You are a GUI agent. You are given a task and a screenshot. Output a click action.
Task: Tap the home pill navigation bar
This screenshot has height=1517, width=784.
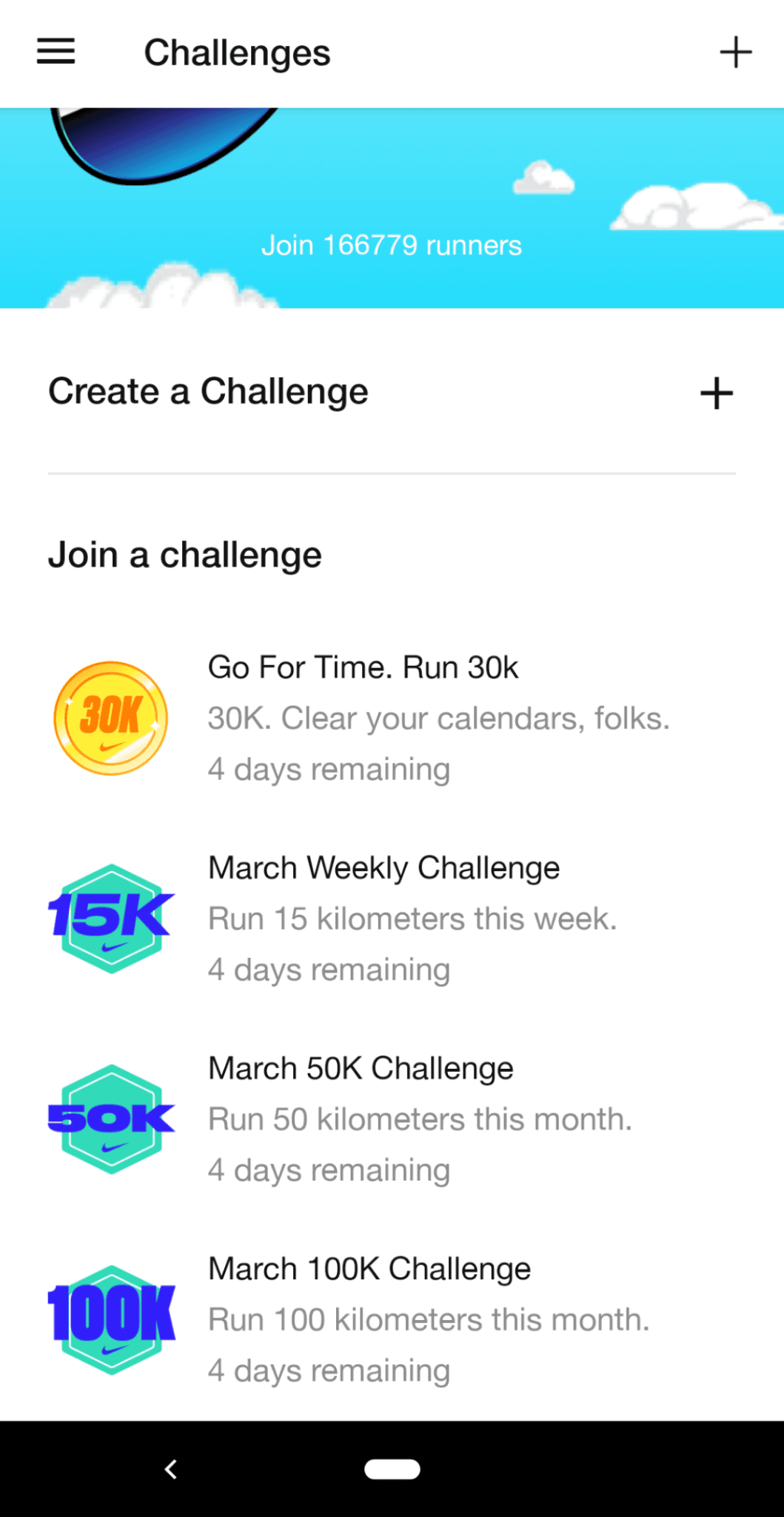[x=392, y=1469]
